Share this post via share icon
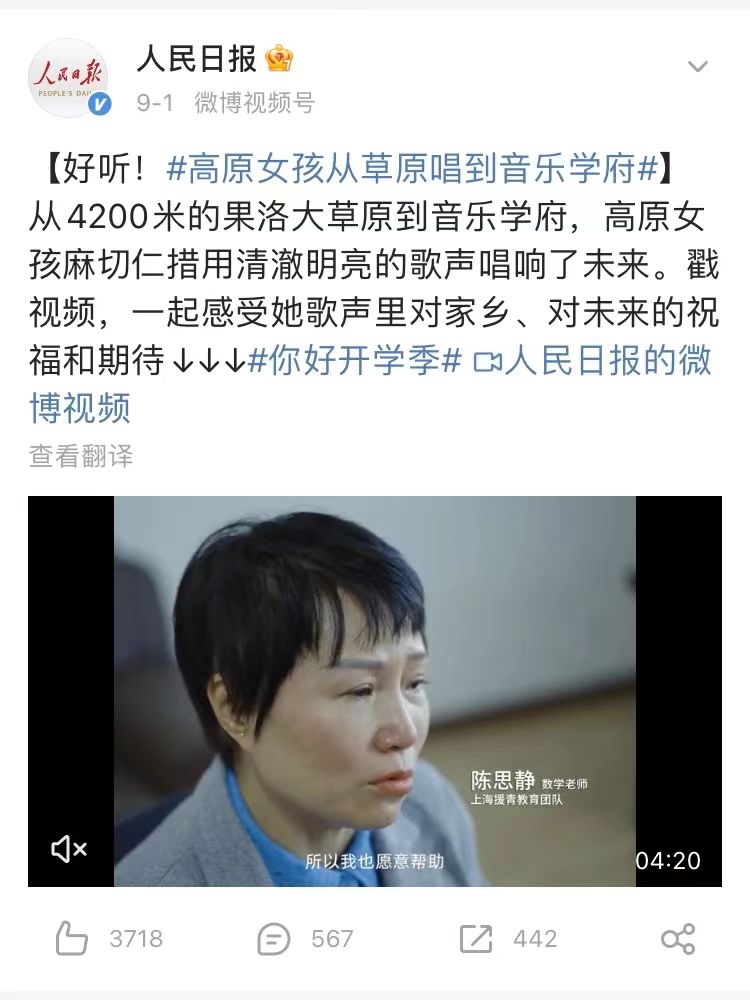Viewport: 750px width, 1000px height. click(677, 939)
